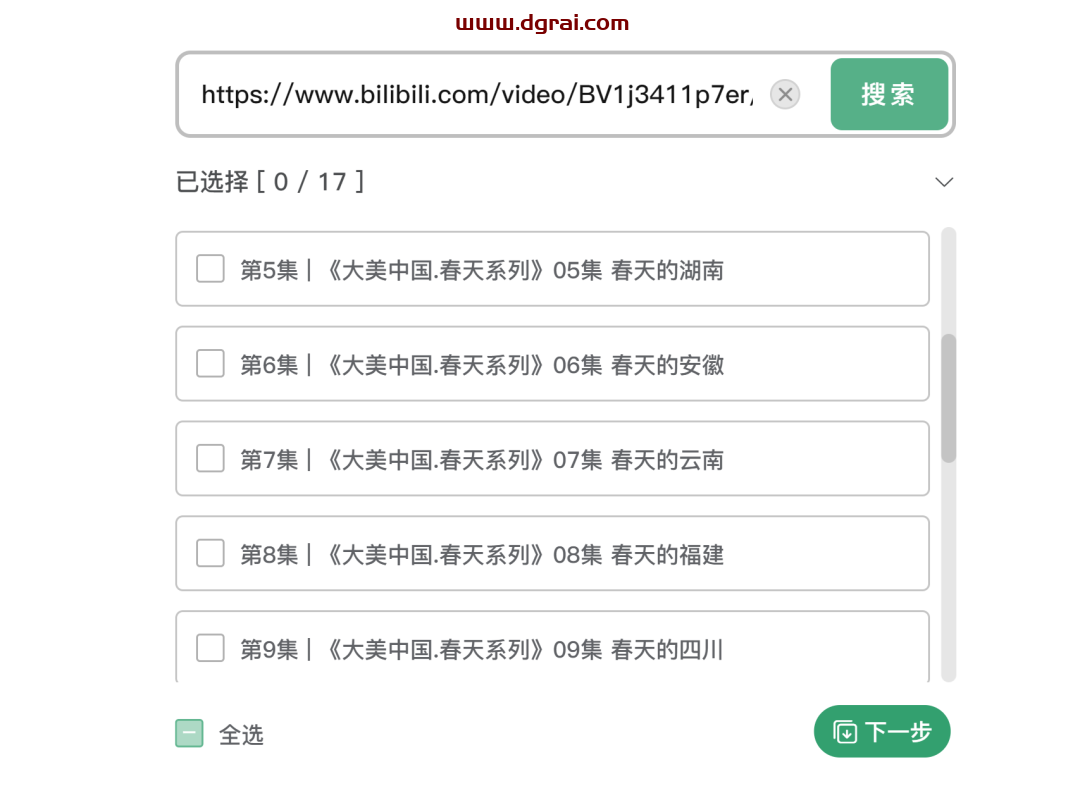Go to 下一步 next step
This screenshot has width=1080, height=798.
coord(881,732)
